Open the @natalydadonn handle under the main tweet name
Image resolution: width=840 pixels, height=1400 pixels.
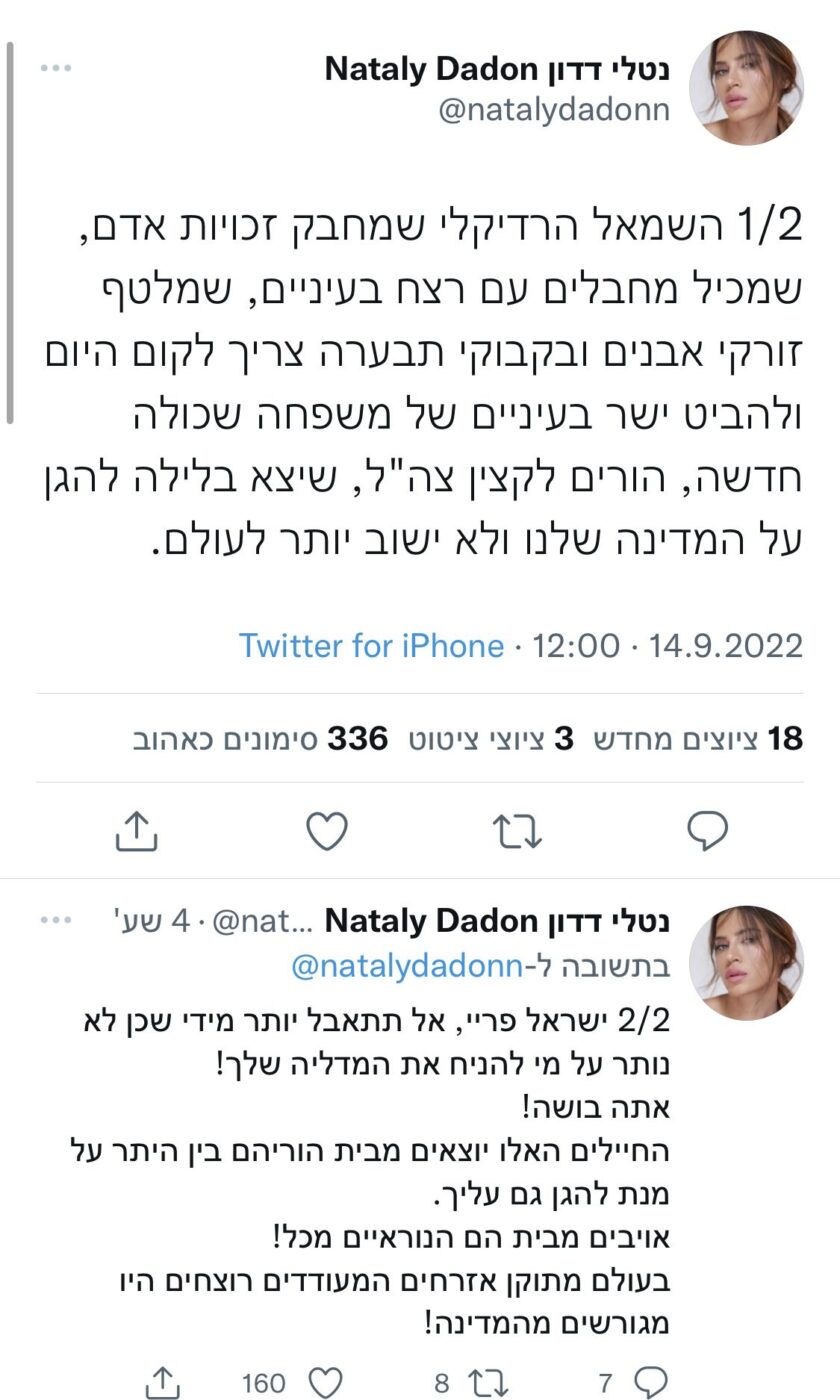click(x=554, y=110)
